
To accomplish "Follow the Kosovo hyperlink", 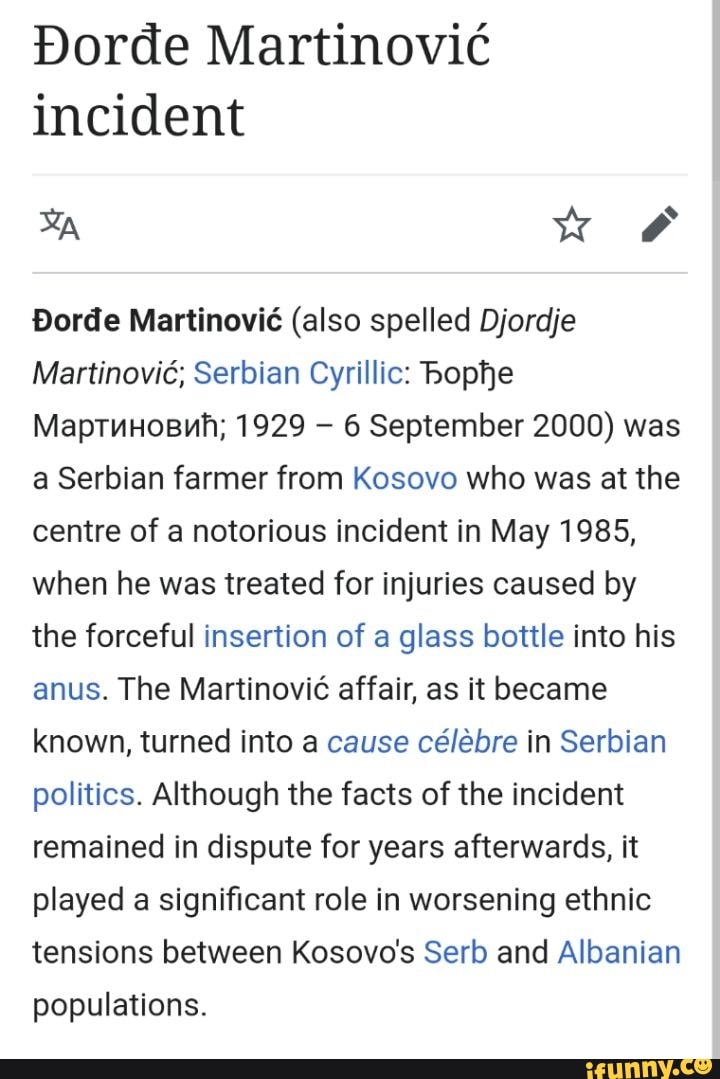I will pyautogui.click(x=406, y=478).
